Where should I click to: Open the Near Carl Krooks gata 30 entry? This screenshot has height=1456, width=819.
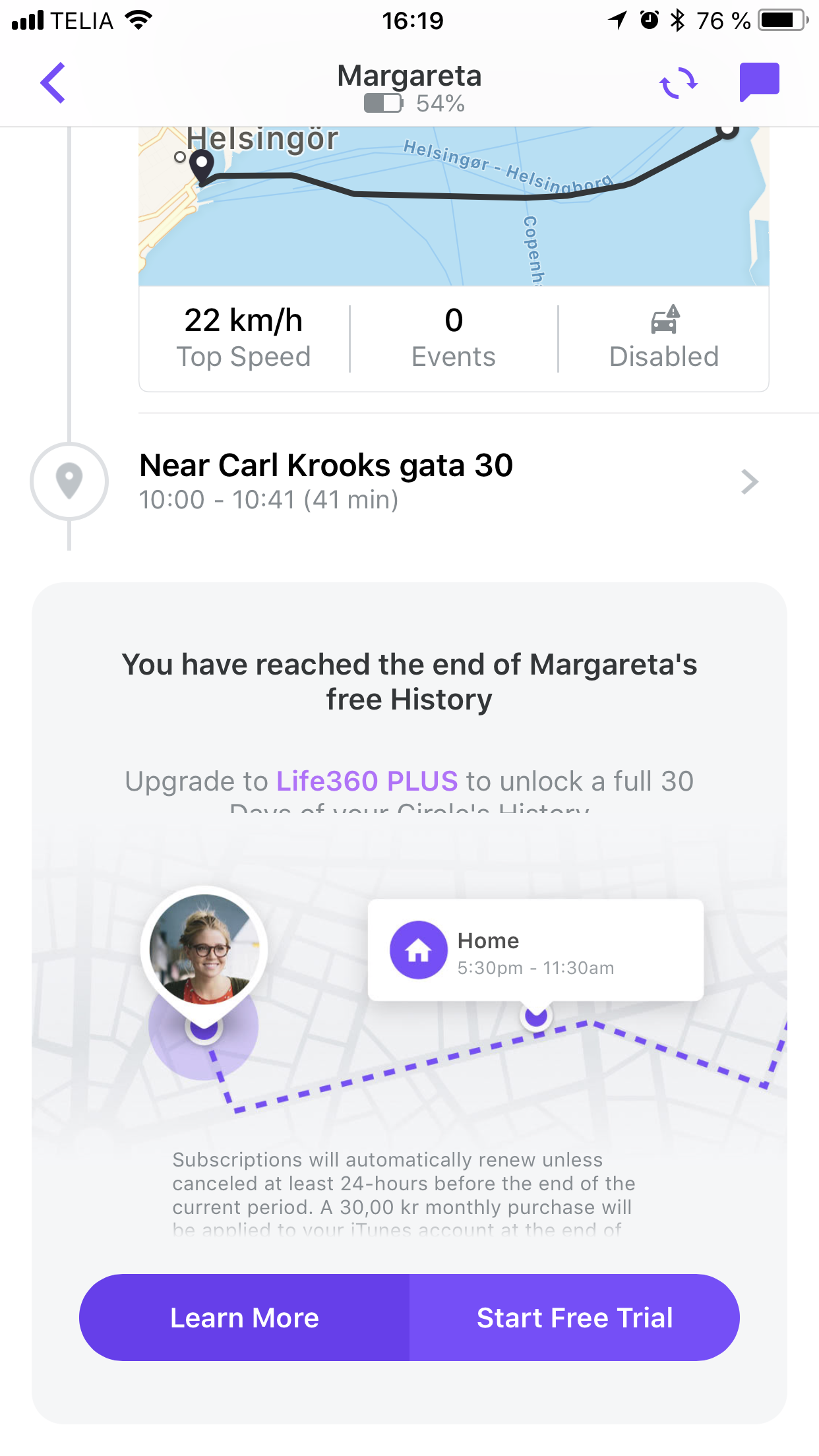coord(448,481)
